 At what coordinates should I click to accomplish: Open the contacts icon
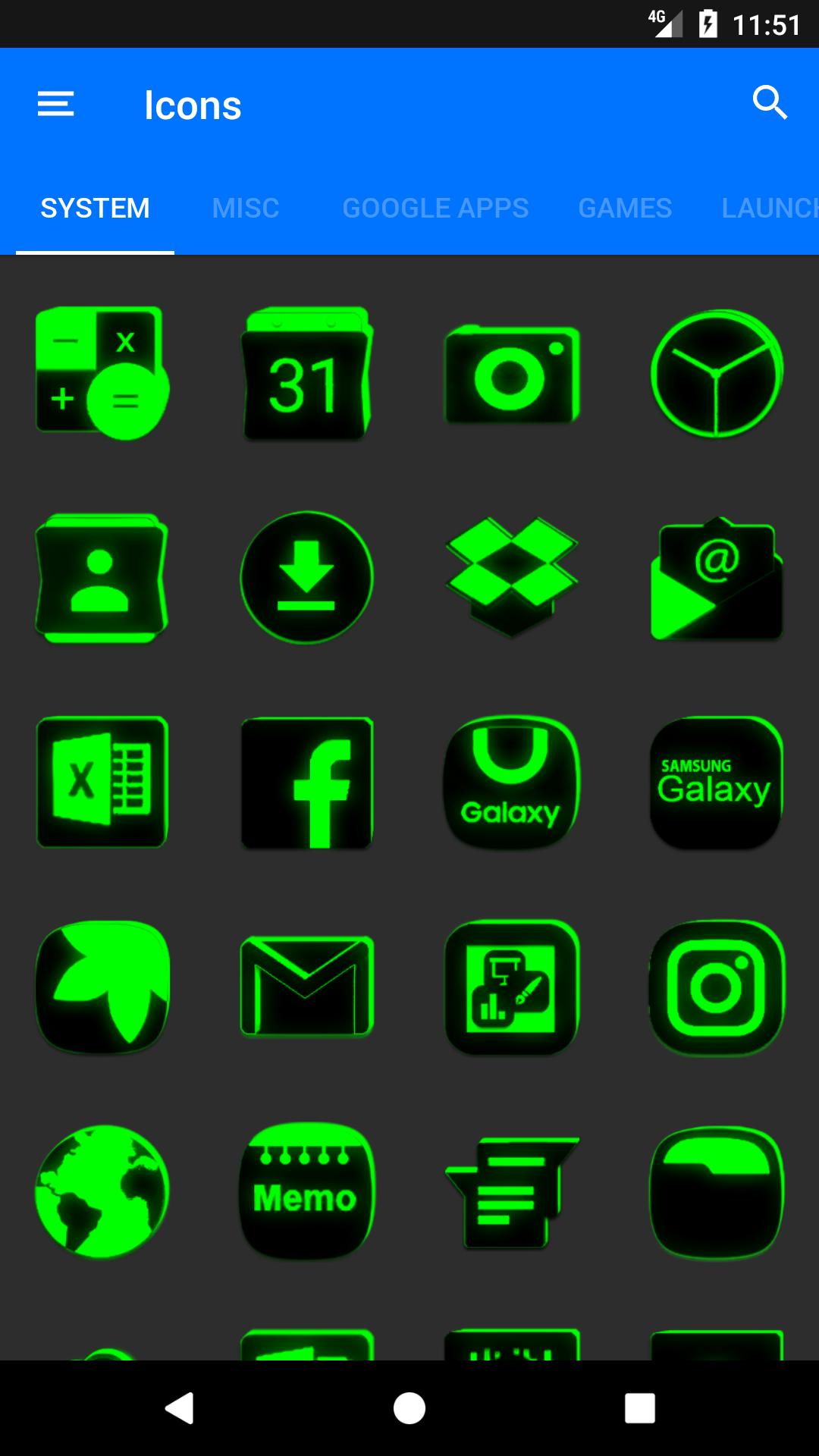(102, 578)
